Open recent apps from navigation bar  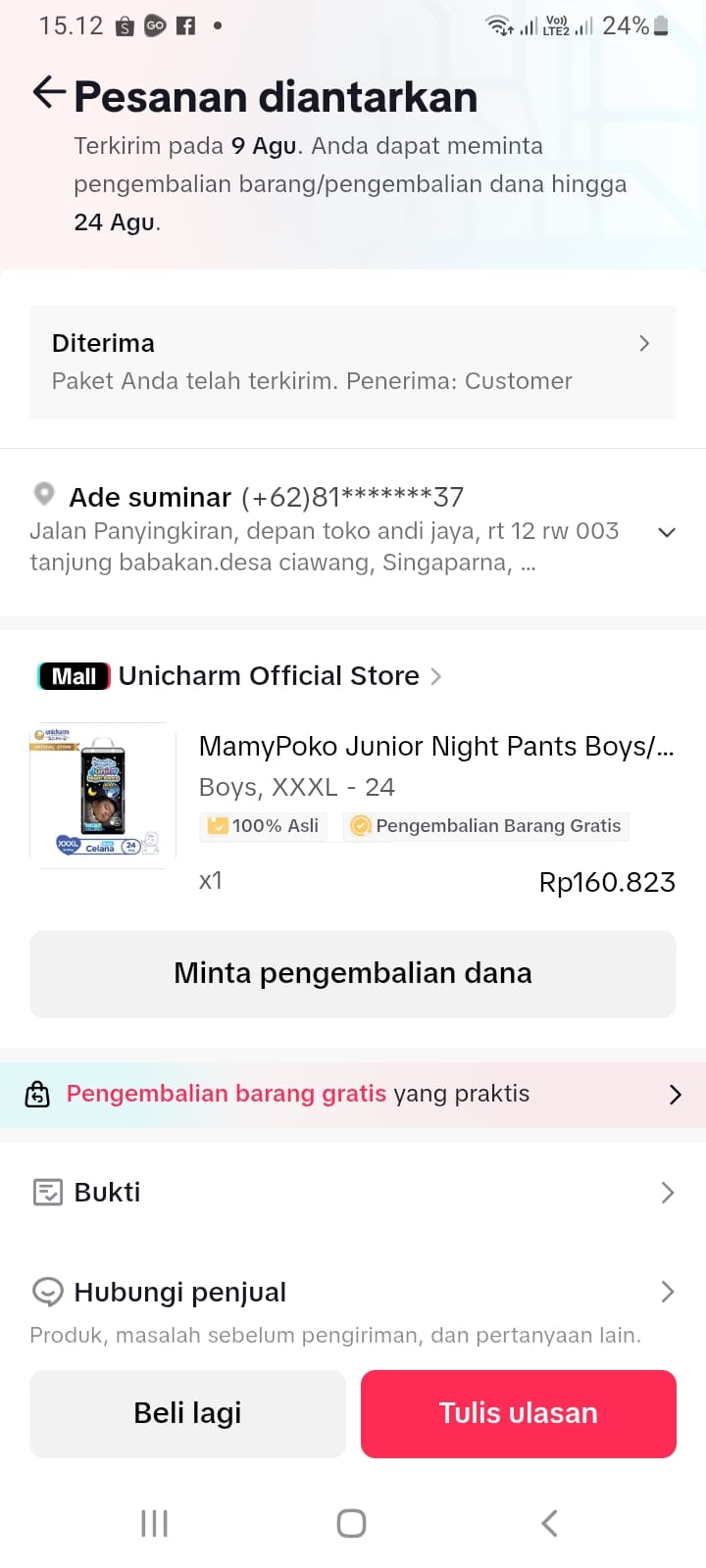(x=155, y=1523)
